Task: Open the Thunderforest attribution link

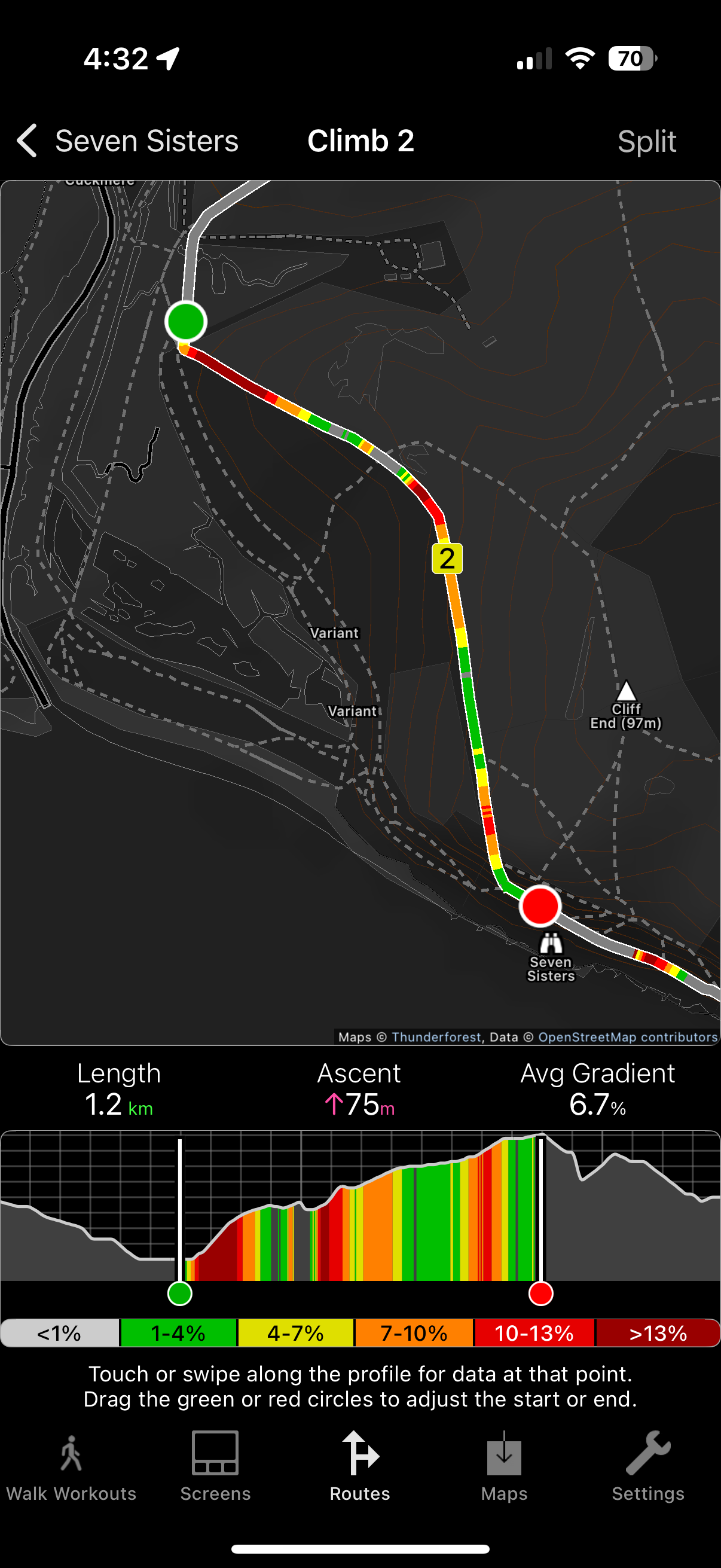Action: tap(436, 1037)
